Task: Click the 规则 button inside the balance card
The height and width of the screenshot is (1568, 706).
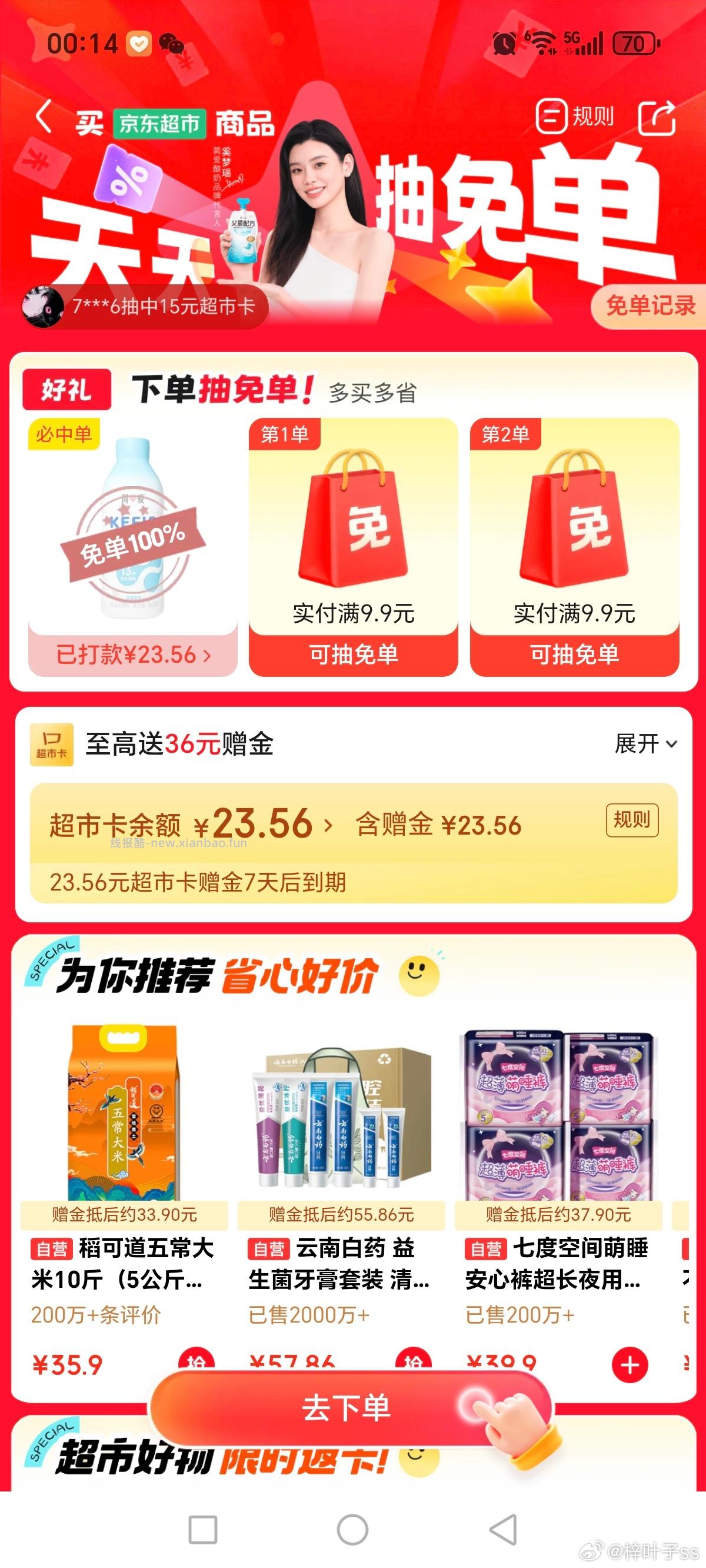Action: click(x=634, y=820)
